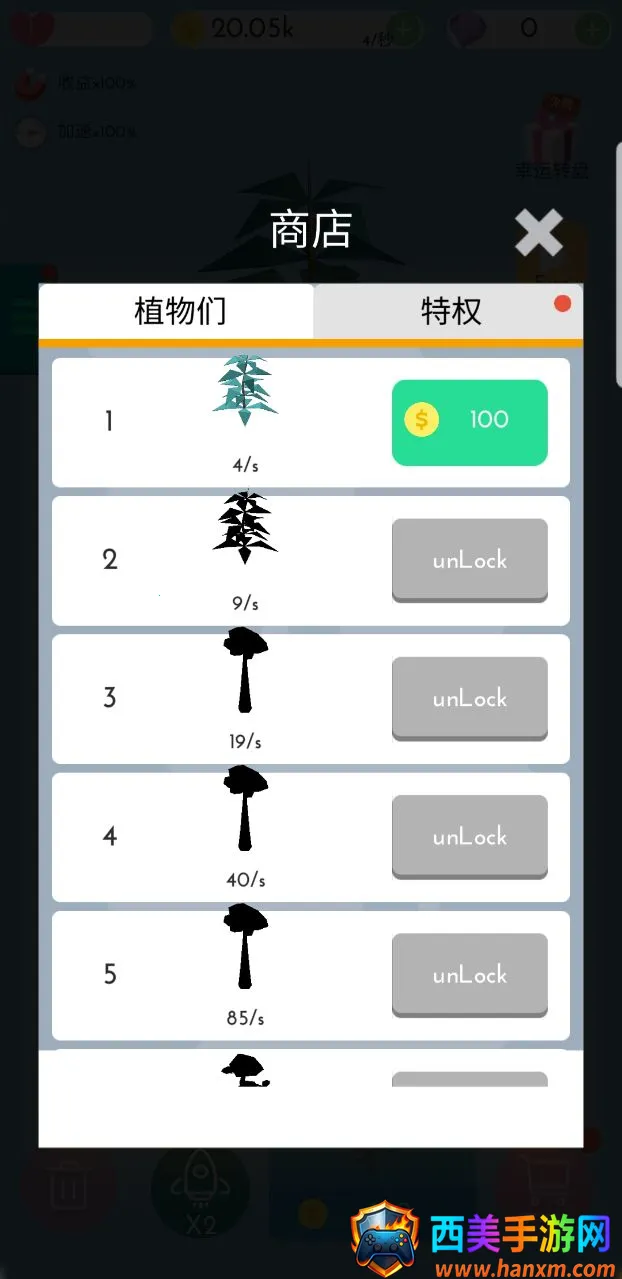
Task: Switch to the 植物们 tab
Action: click(180, 312)
